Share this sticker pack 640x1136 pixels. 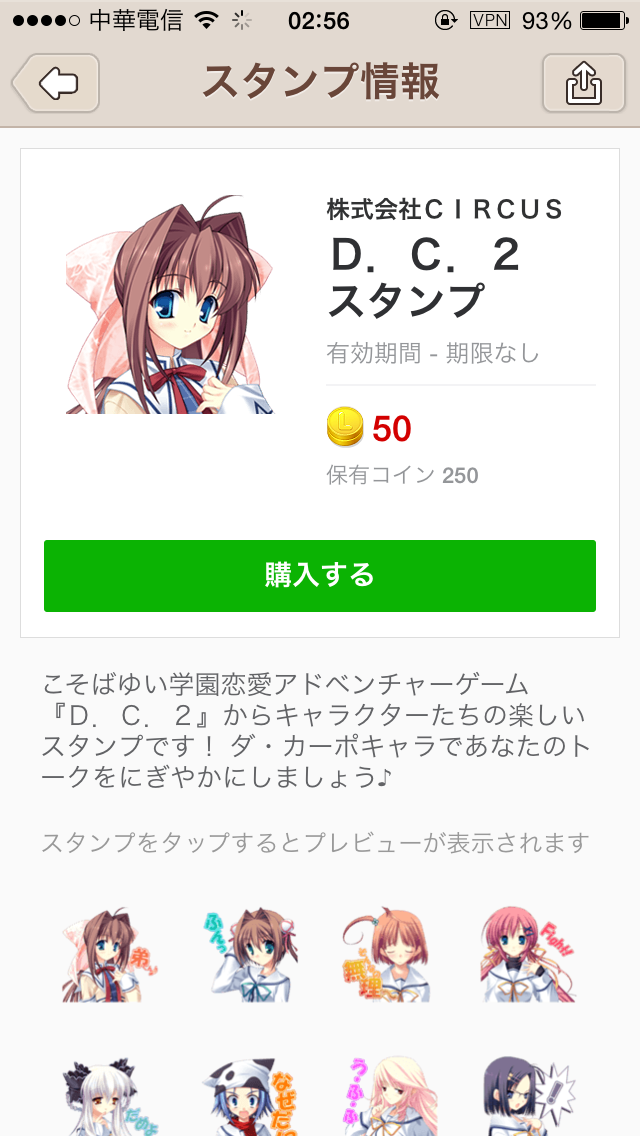click(x=582, y=82)
